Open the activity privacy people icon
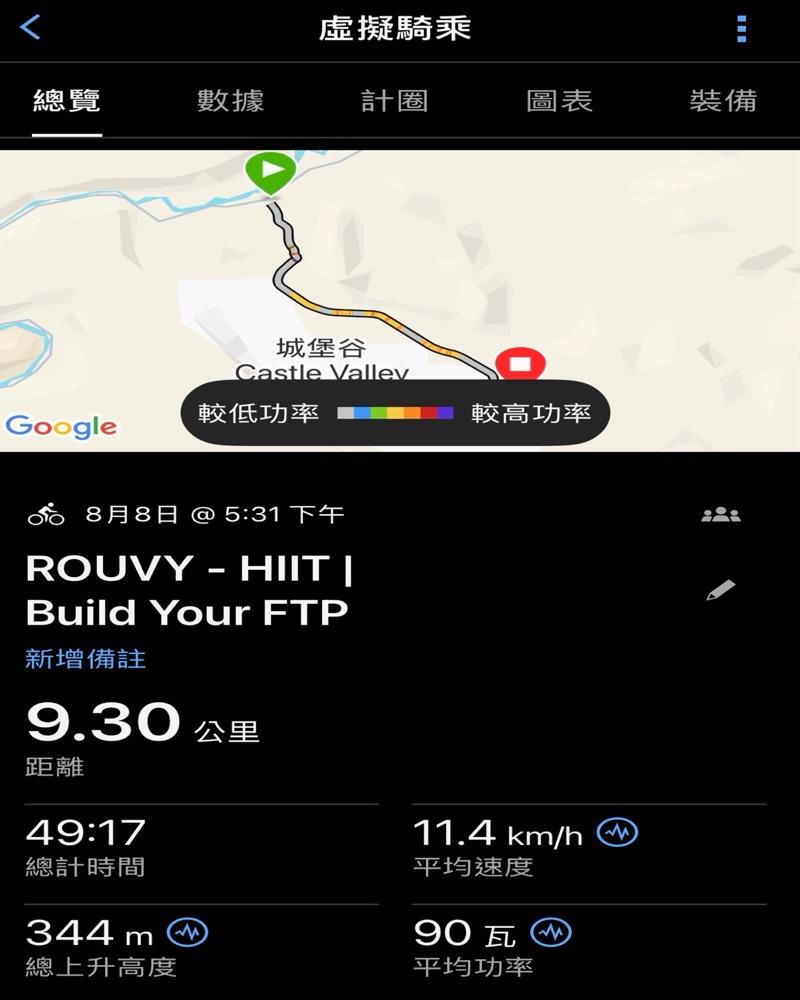 click(720, 515)
